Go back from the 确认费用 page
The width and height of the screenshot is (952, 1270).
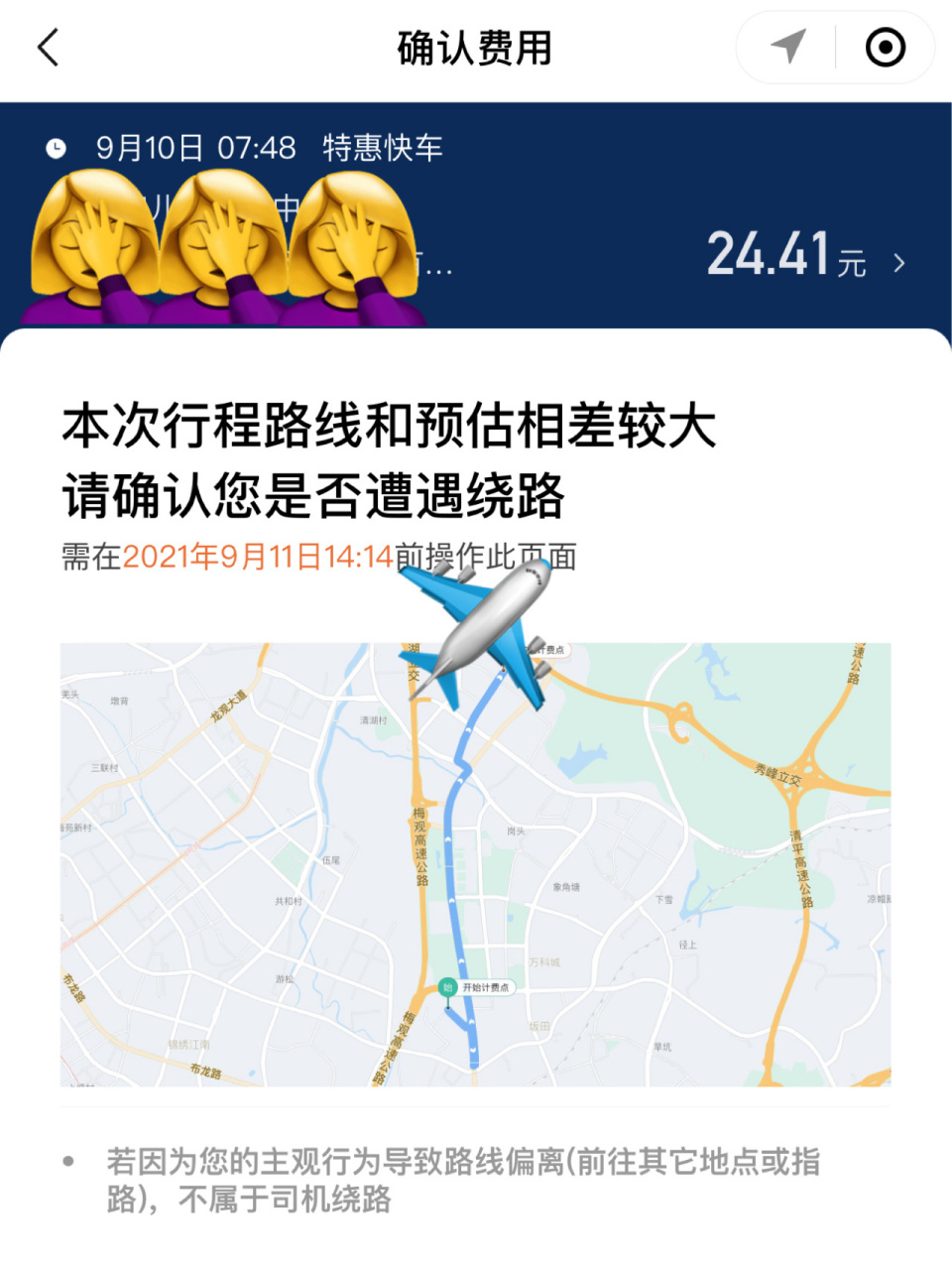click(49, 48)
